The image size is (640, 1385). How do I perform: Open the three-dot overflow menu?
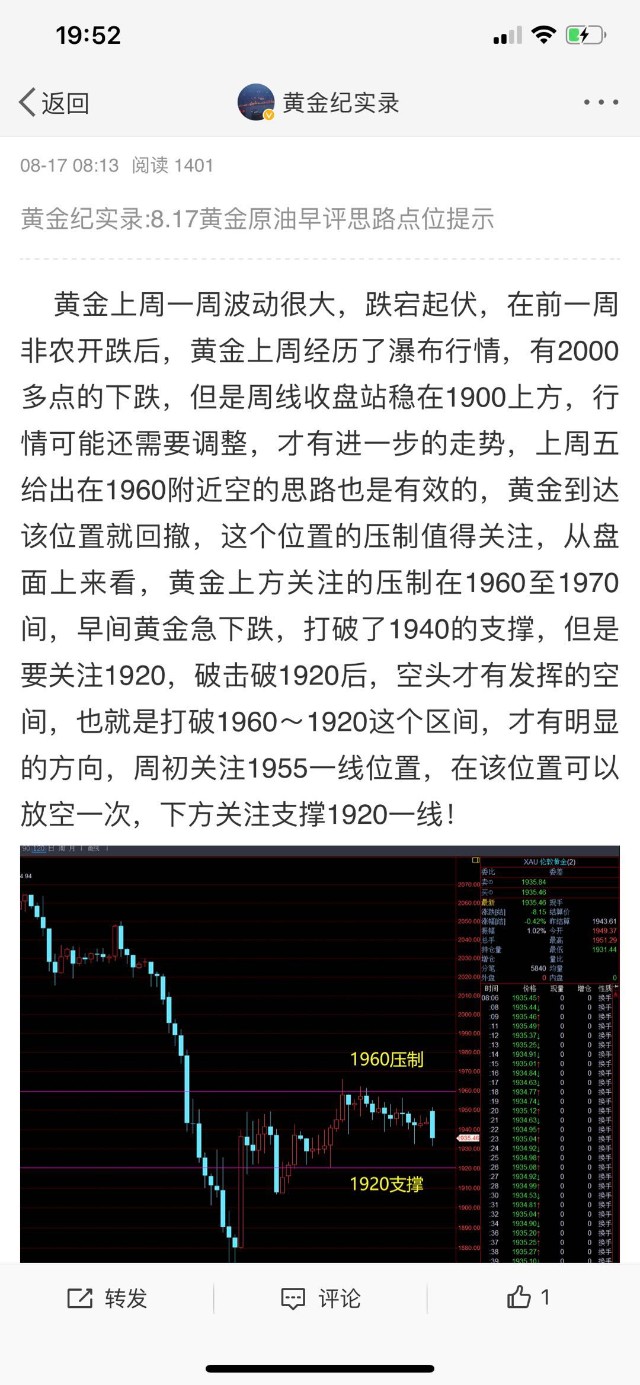pos(600,102)
